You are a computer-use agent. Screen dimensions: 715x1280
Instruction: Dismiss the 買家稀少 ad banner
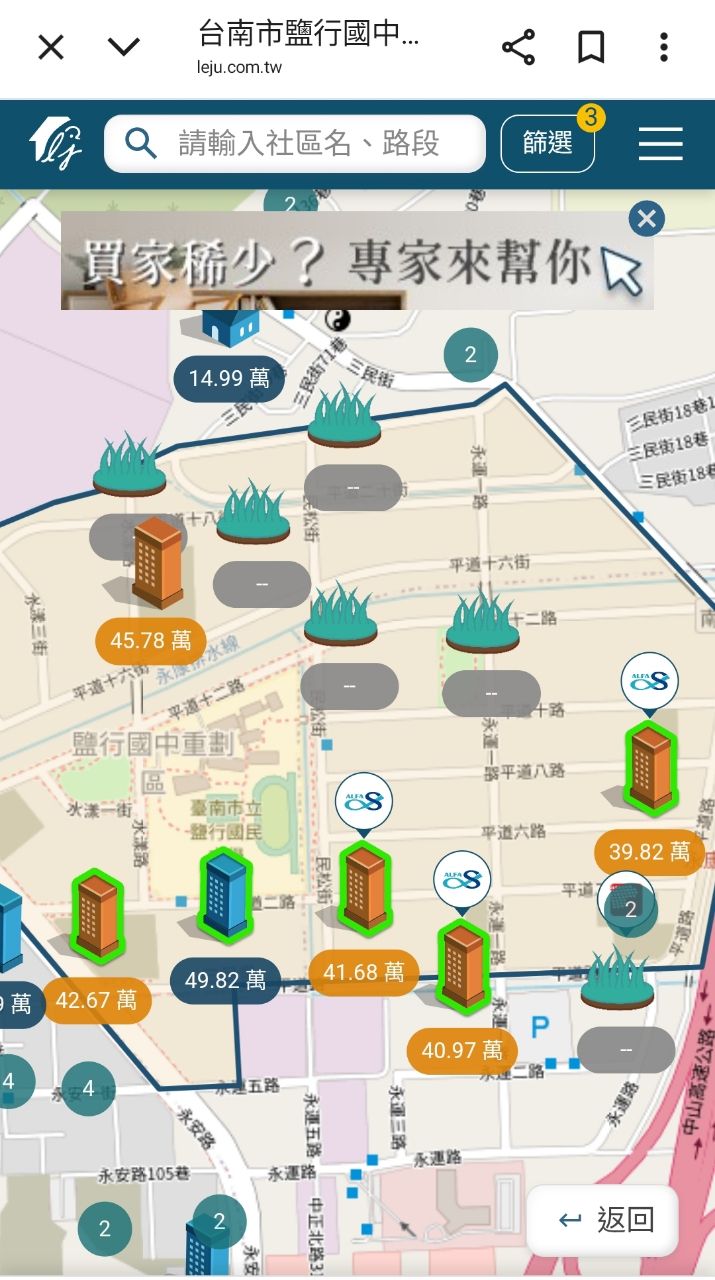[647, 218]
